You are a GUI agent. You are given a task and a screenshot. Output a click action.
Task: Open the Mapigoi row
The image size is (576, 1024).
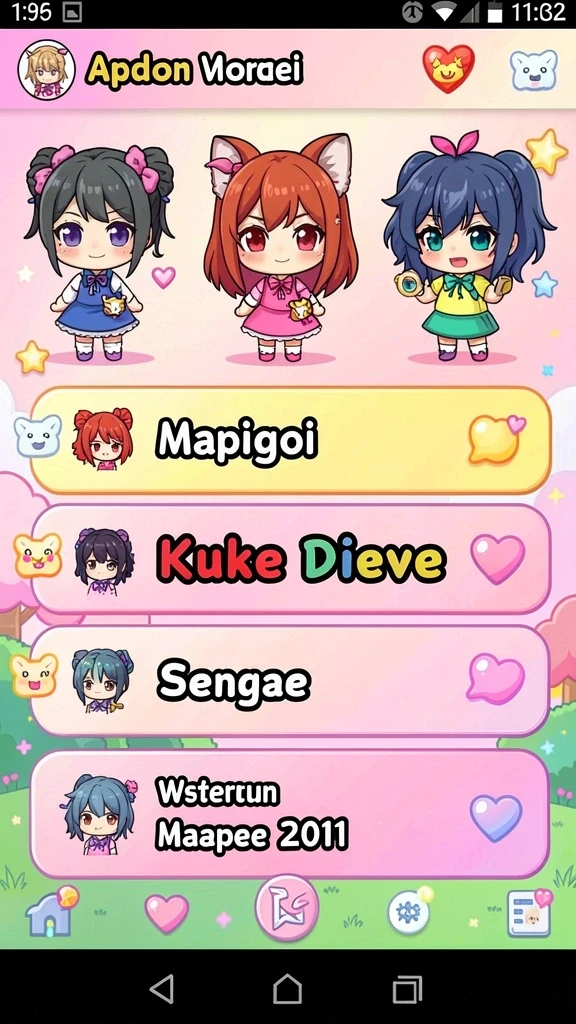click(290, 441)
